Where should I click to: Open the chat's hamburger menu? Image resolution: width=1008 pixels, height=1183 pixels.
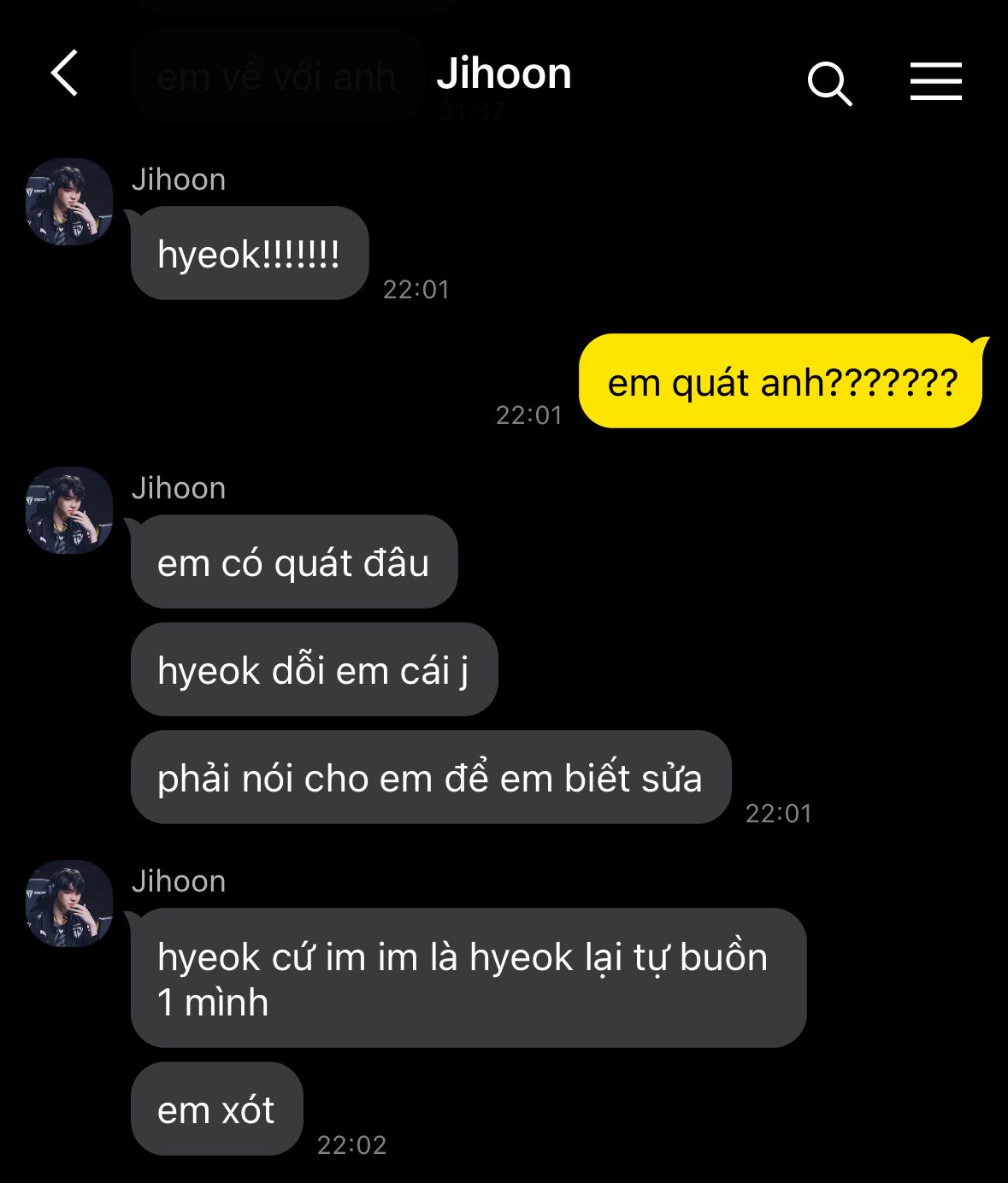[935, 81]
